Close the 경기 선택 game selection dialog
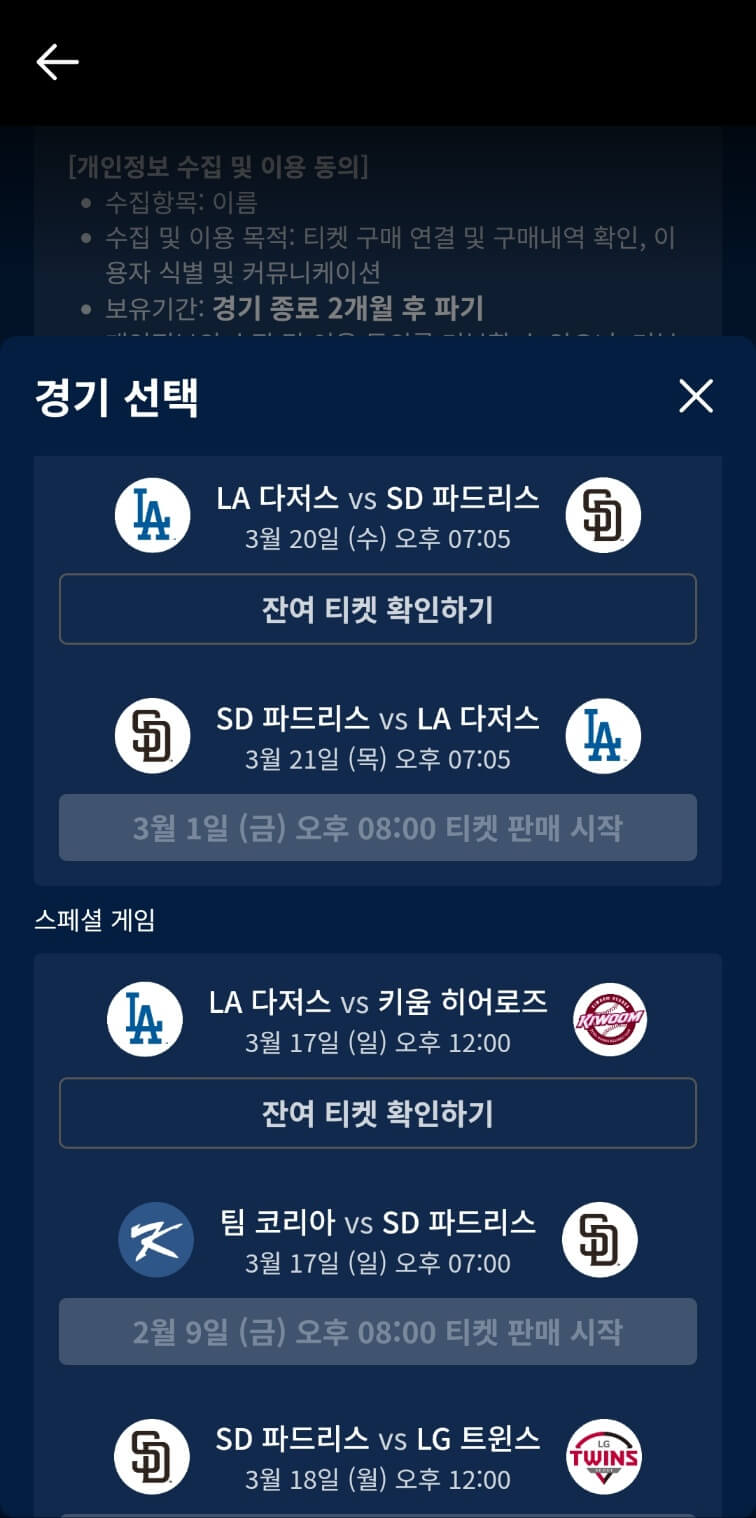This screenshot has height=1518, width=756. (696, 396)
